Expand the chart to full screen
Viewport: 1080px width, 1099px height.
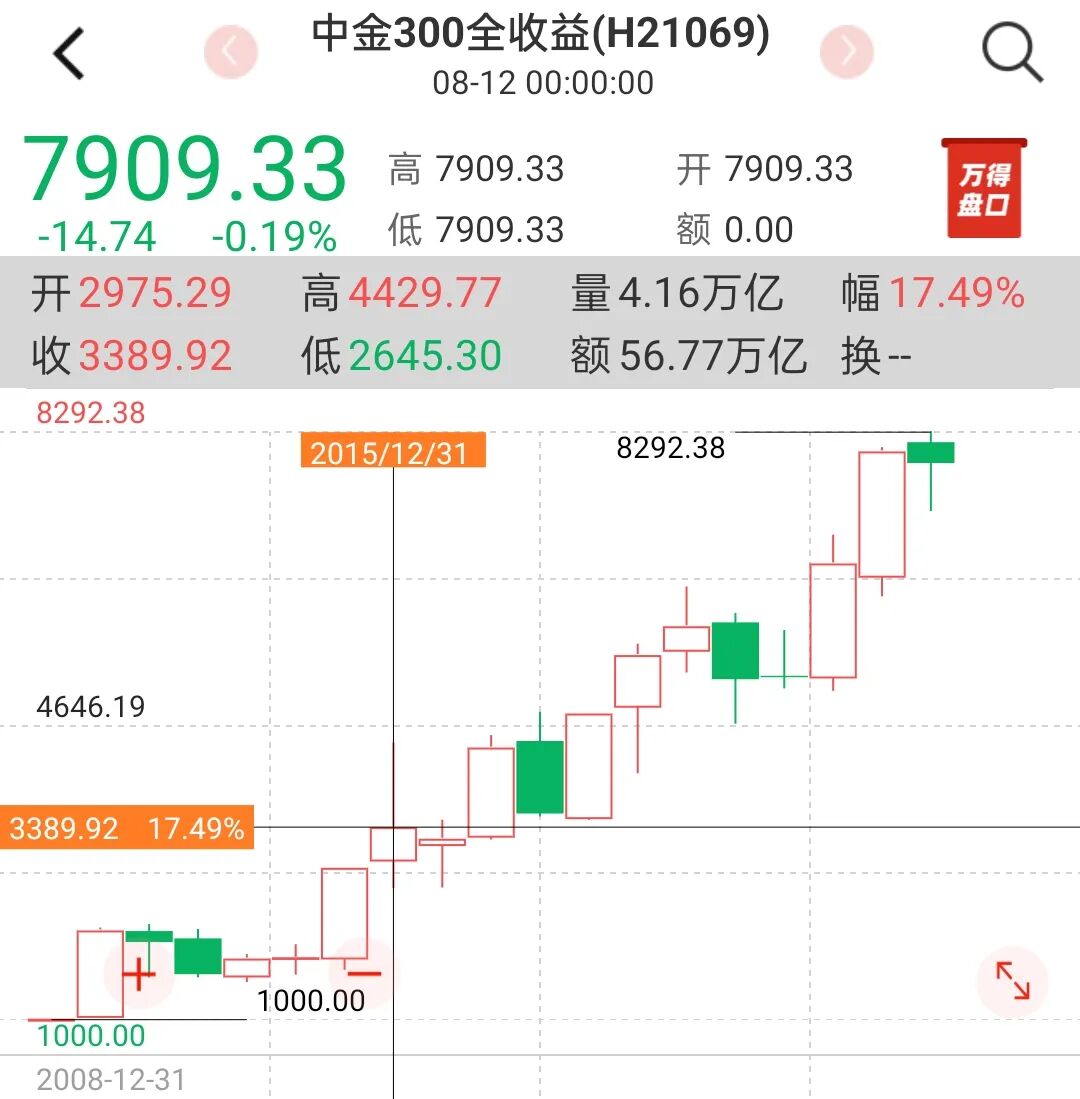pos(1012,981)
